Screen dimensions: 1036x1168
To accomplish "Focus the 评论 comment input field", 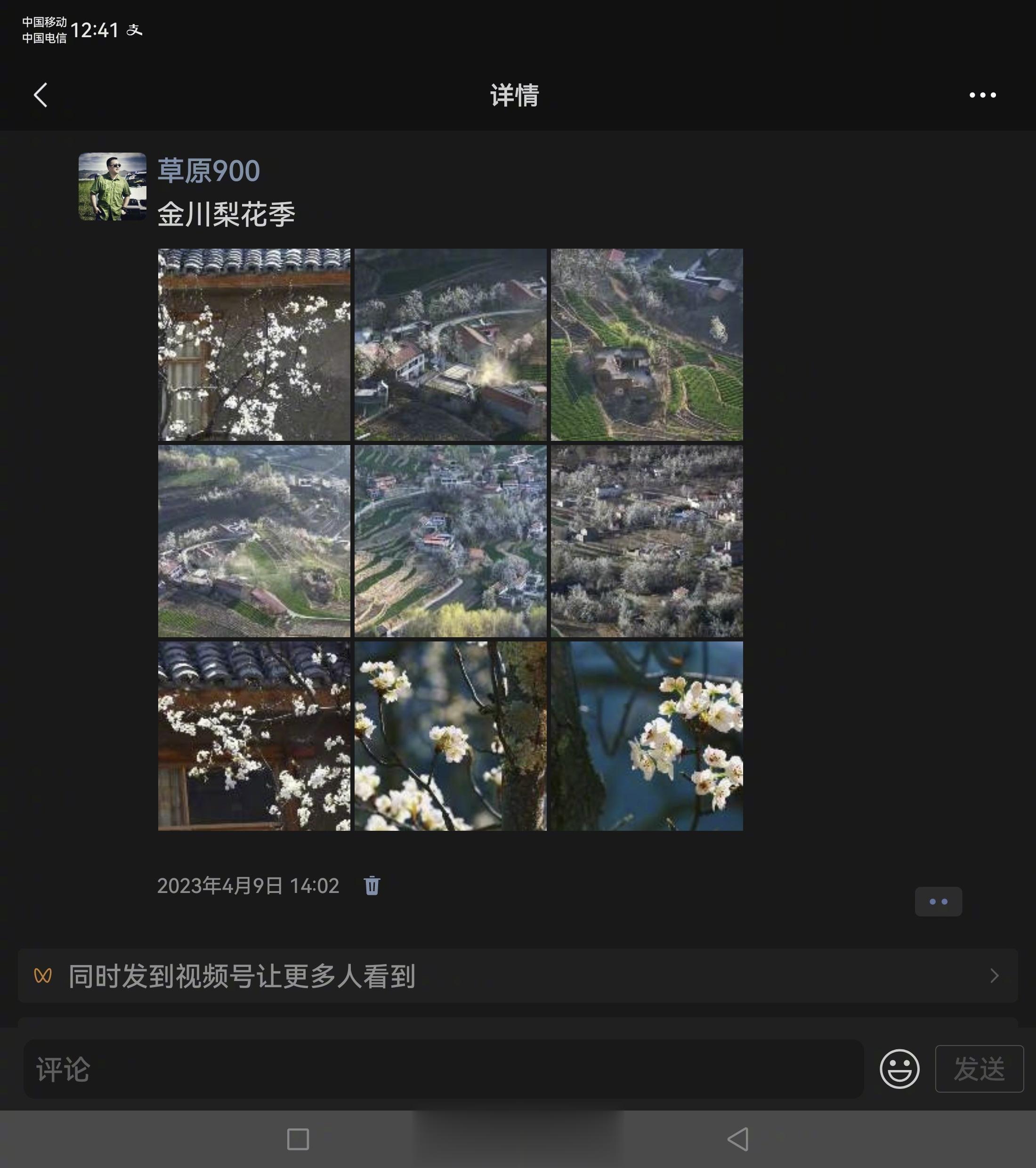I will click(443, 1069).
